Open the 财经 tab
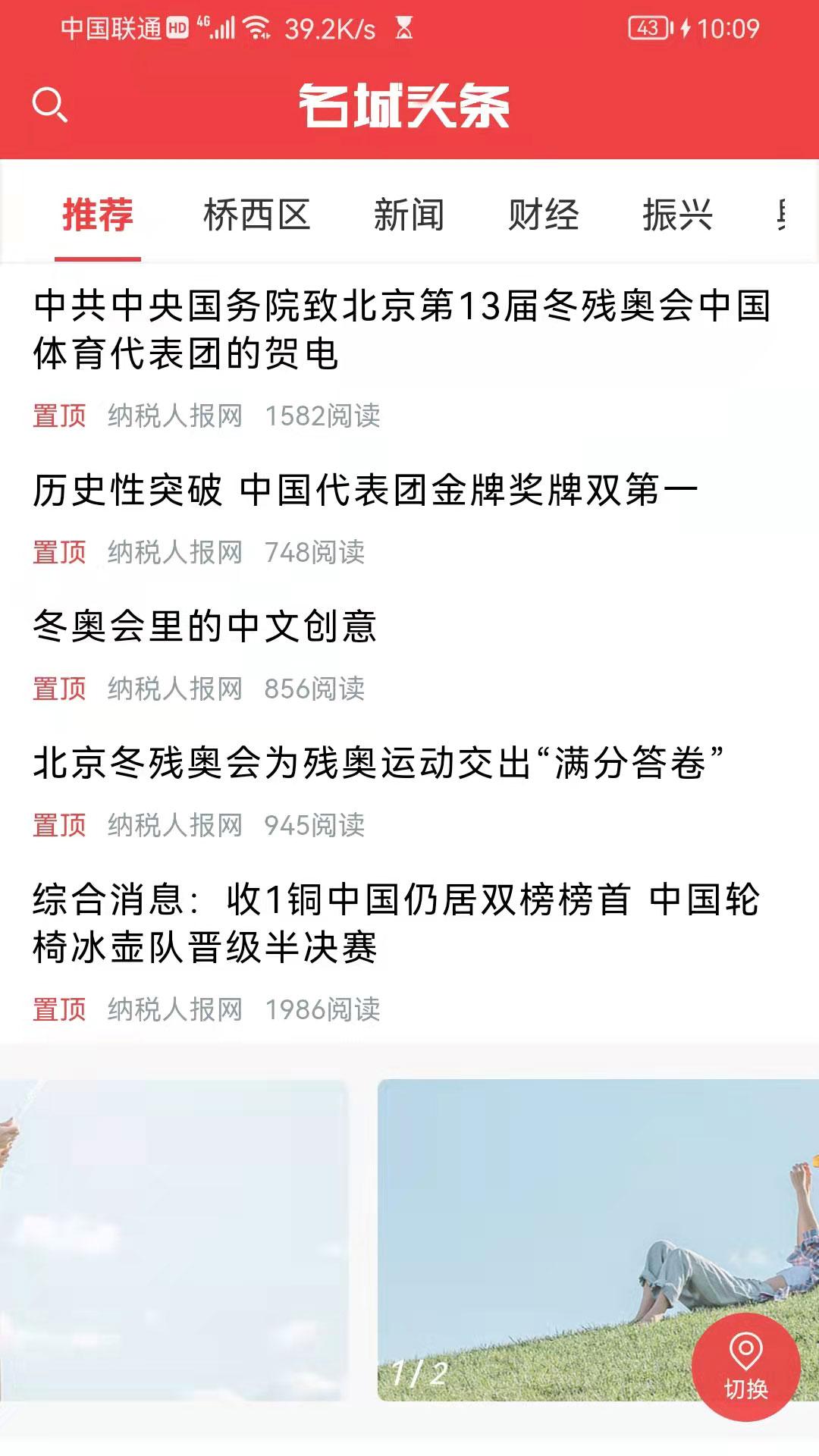The width and height of the screenshot is (819, 1456). 543,215
